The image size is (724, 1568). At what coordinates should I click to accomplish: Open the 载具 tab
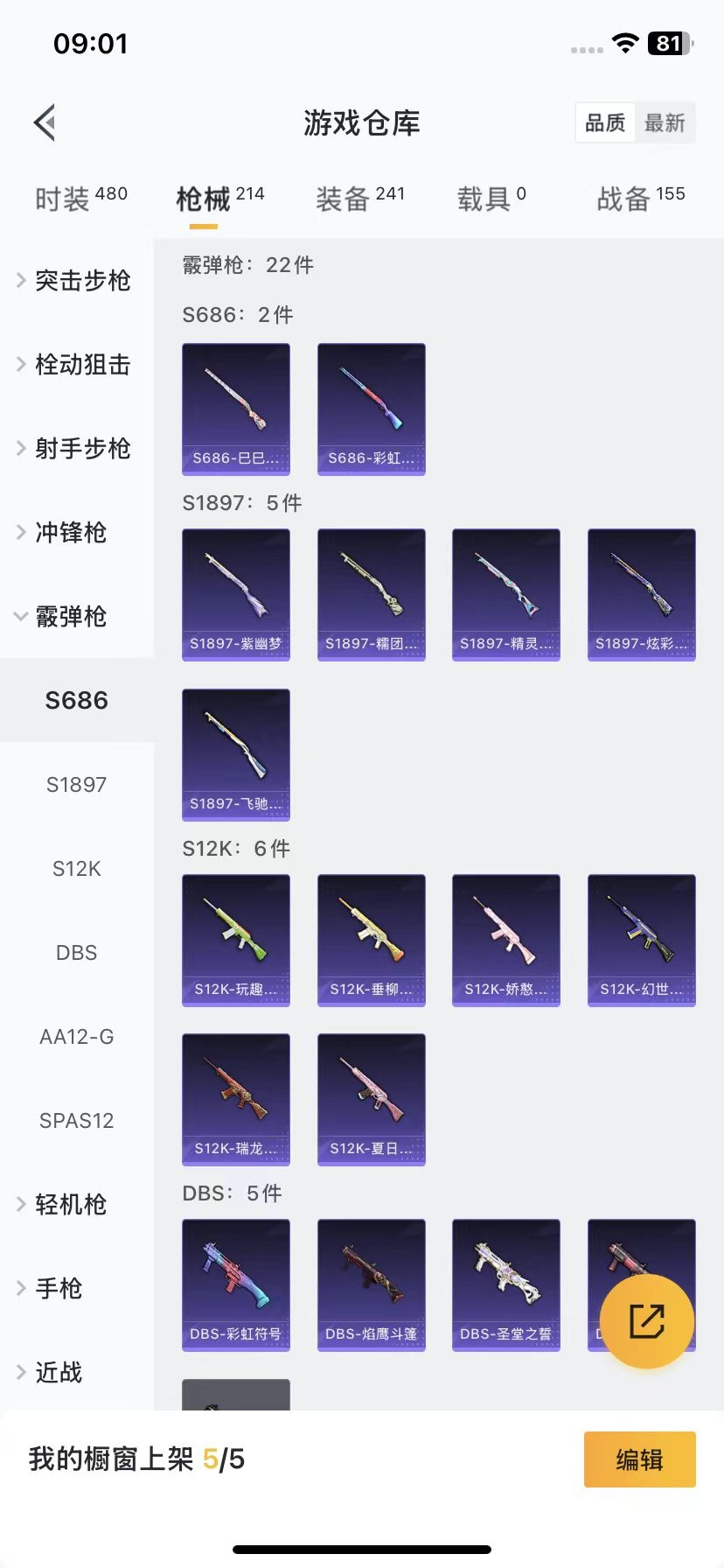[491, 199]
